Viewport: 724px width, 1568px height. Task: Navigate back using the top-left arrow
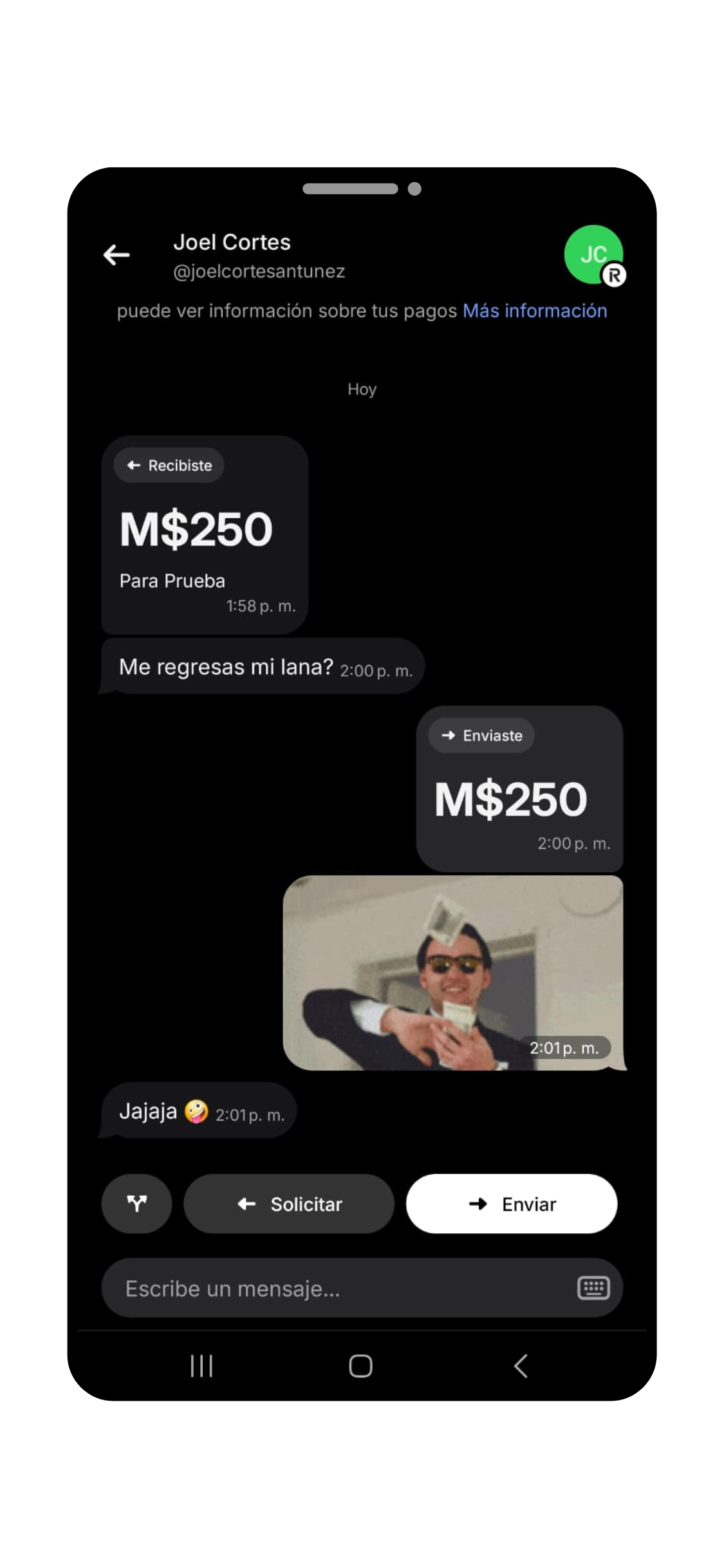click(x=116, y=256)
